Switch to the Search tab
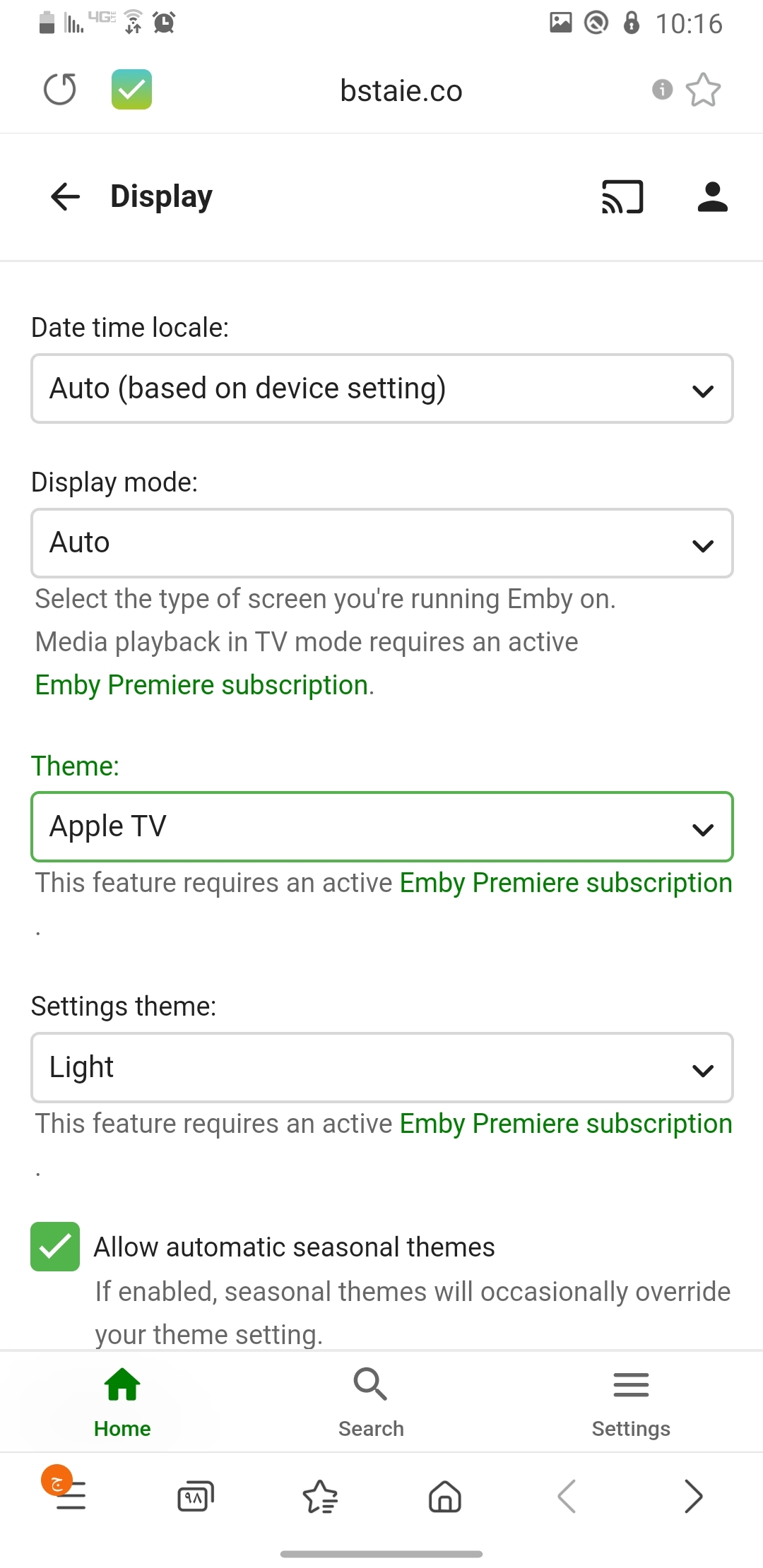763x1568 pixels. (371, 1402)
